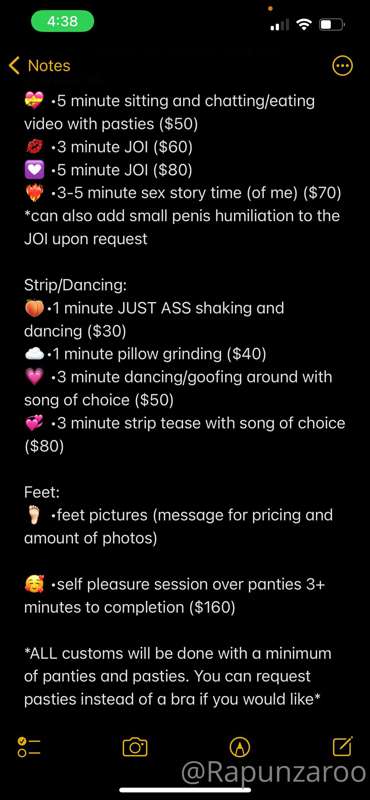This screenshot has height=800, width=370.
Task: Open the camera attachment option
Action: (x=135, y=747)
